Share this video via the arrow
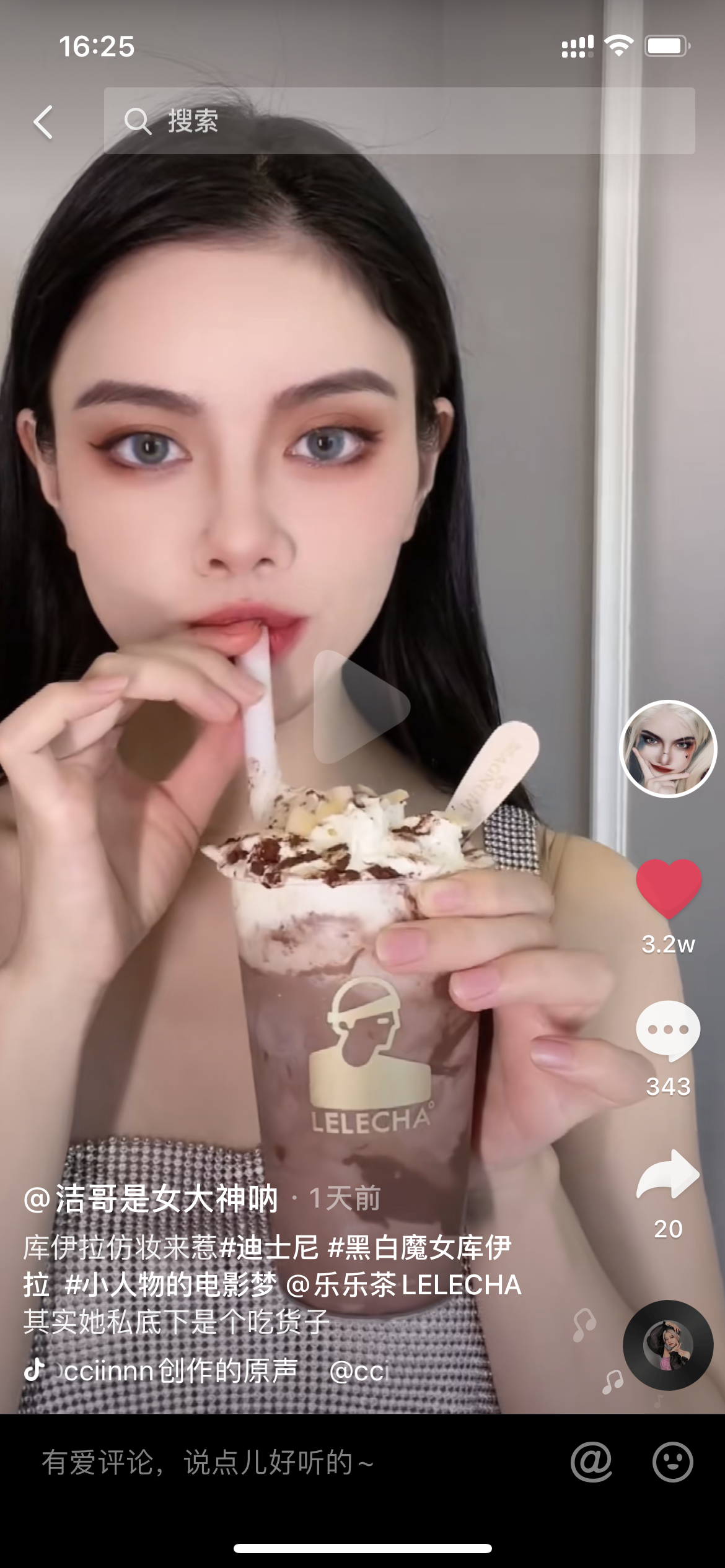The height and width of the screenshot is (1568, 725). coord(668,1174)
